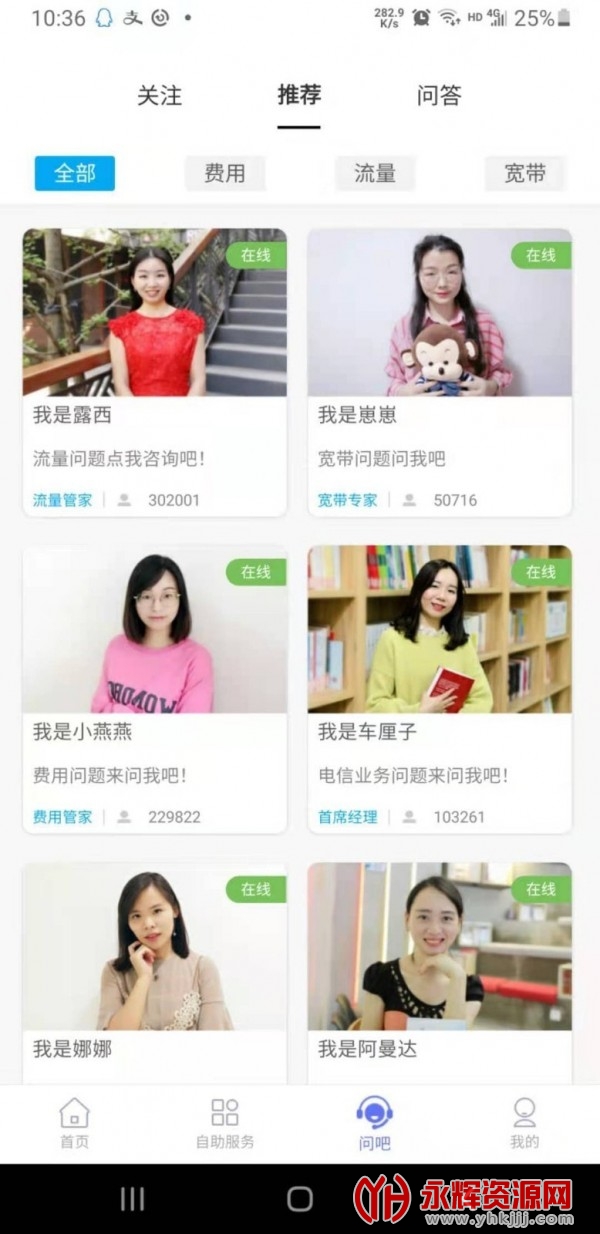
Task: Filter advisors by 费用
Action: point(225,173)
